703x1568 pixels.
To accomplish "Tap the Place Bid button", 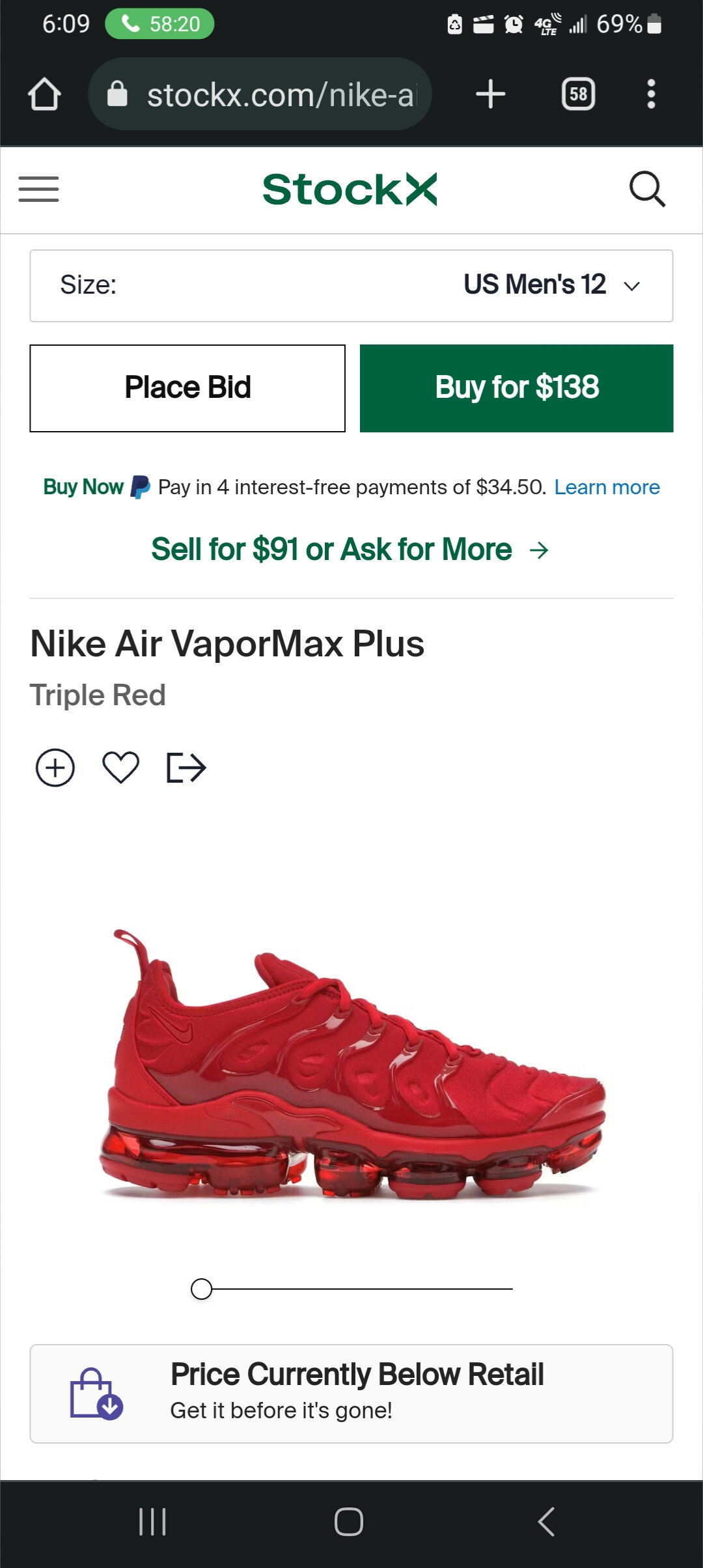I will [187, 388].
